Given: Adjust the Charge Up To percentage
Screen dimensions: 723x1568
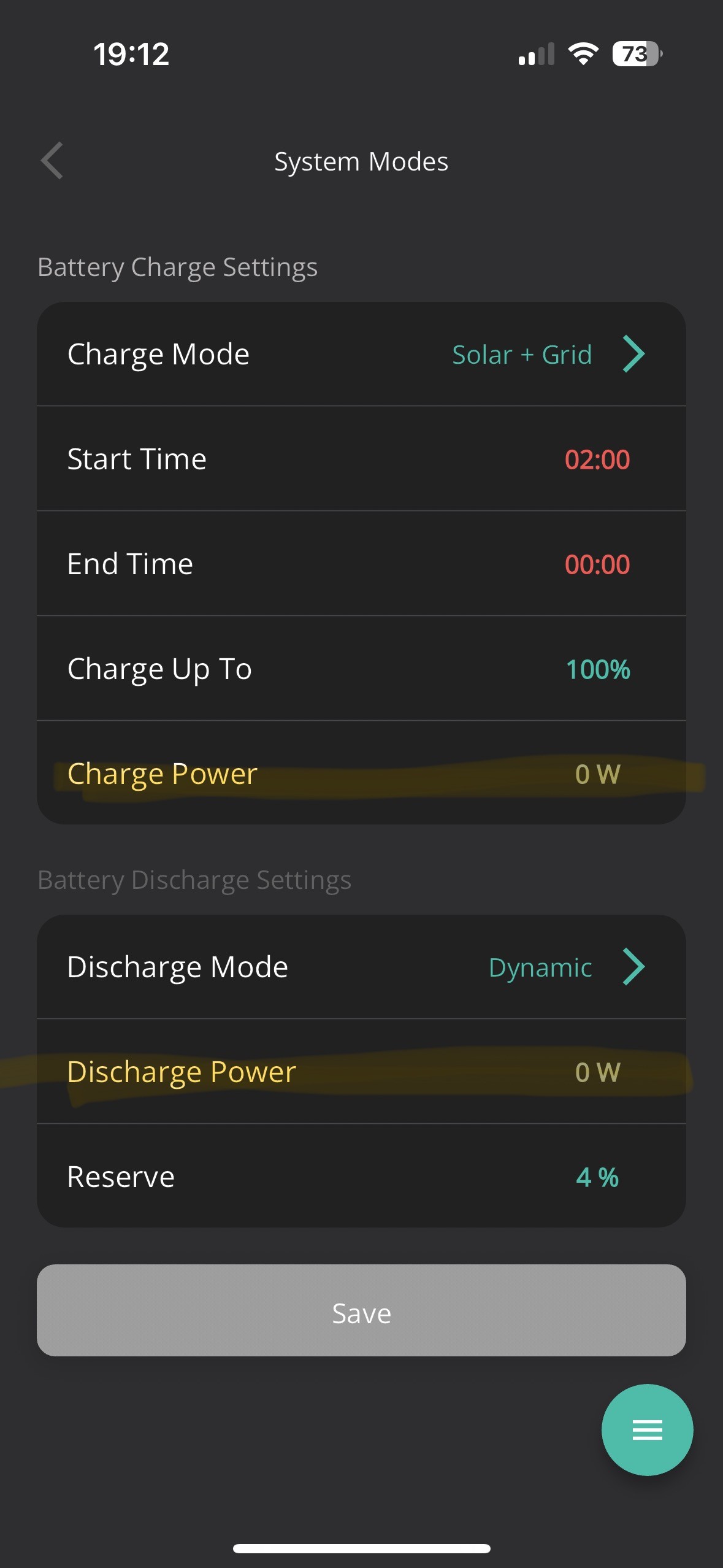Looking at the screenshot, I should point(361,669).
